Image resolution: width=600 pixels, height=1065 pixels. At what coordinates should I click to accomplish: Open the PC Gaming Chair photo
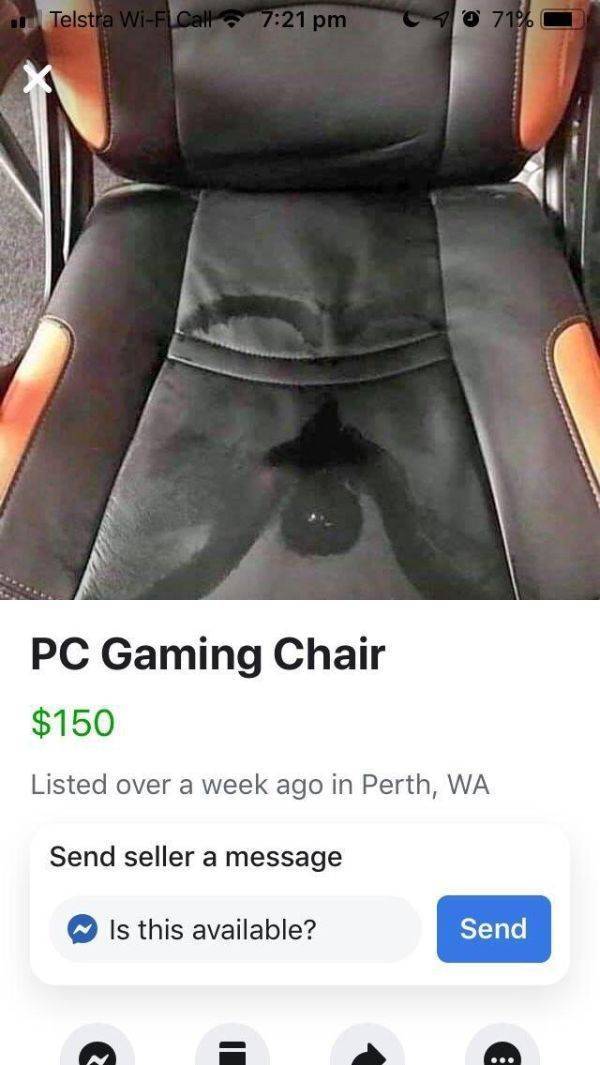[x=300, y=330]
